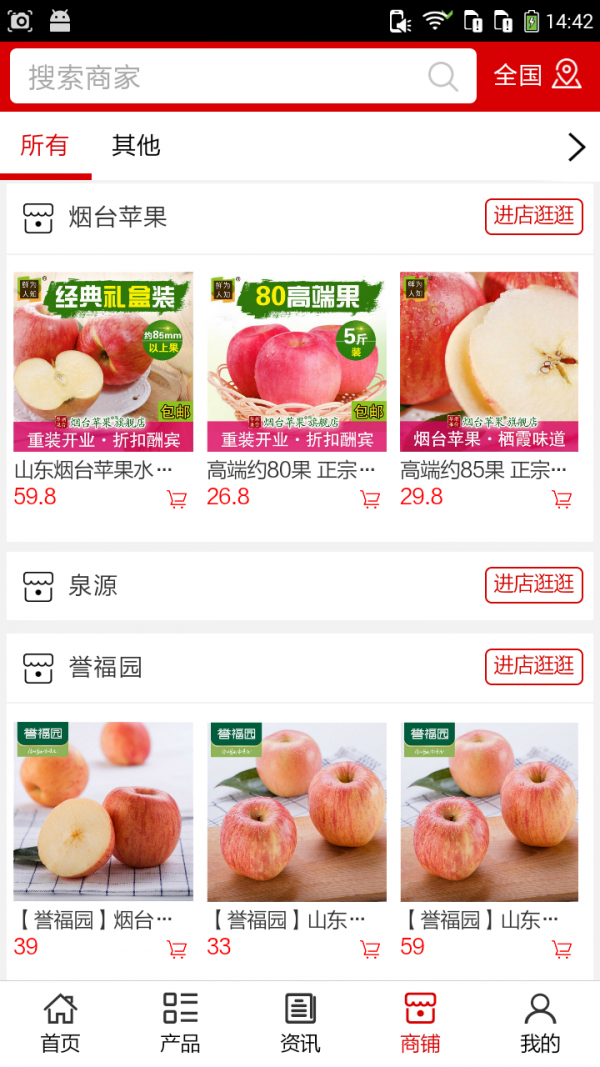Go to the 首页 home tab
The width and height of the screenshot is (600, 1067).
coord(60,1023)
